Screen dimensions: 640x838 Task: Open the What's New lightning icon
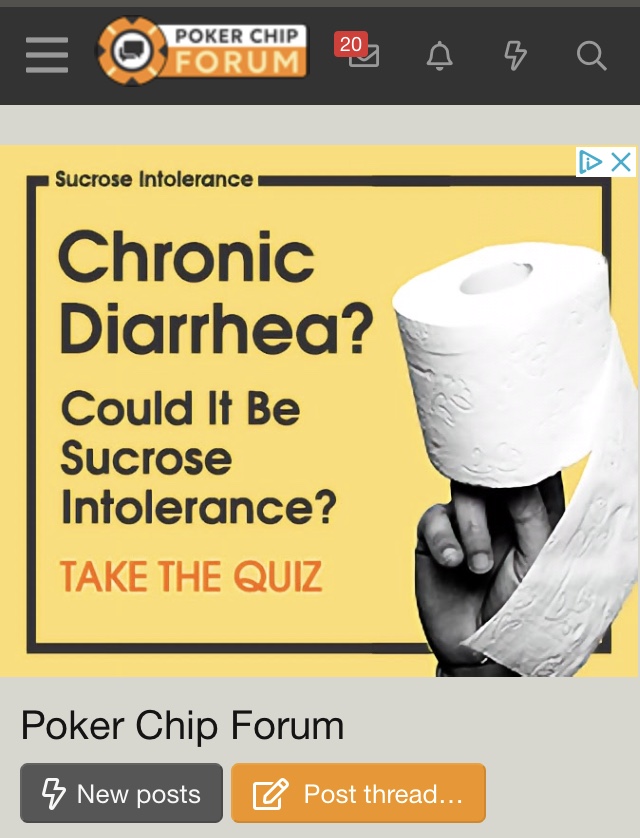coord(515,56)
